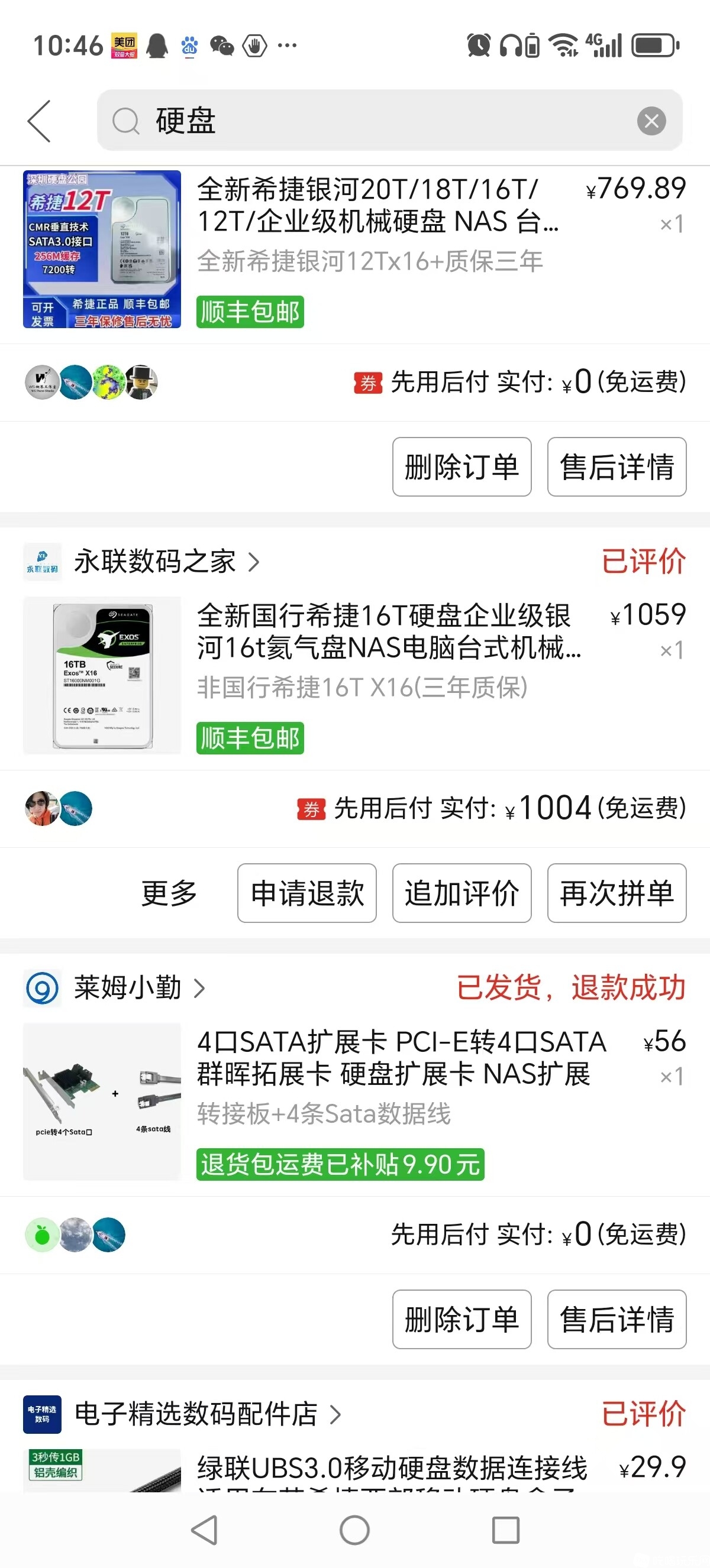This screenshot has height=1568, width=710.
Task: Delete the 希捷银河 12T order via 删除订单
Action: click(x=461, y=467)
